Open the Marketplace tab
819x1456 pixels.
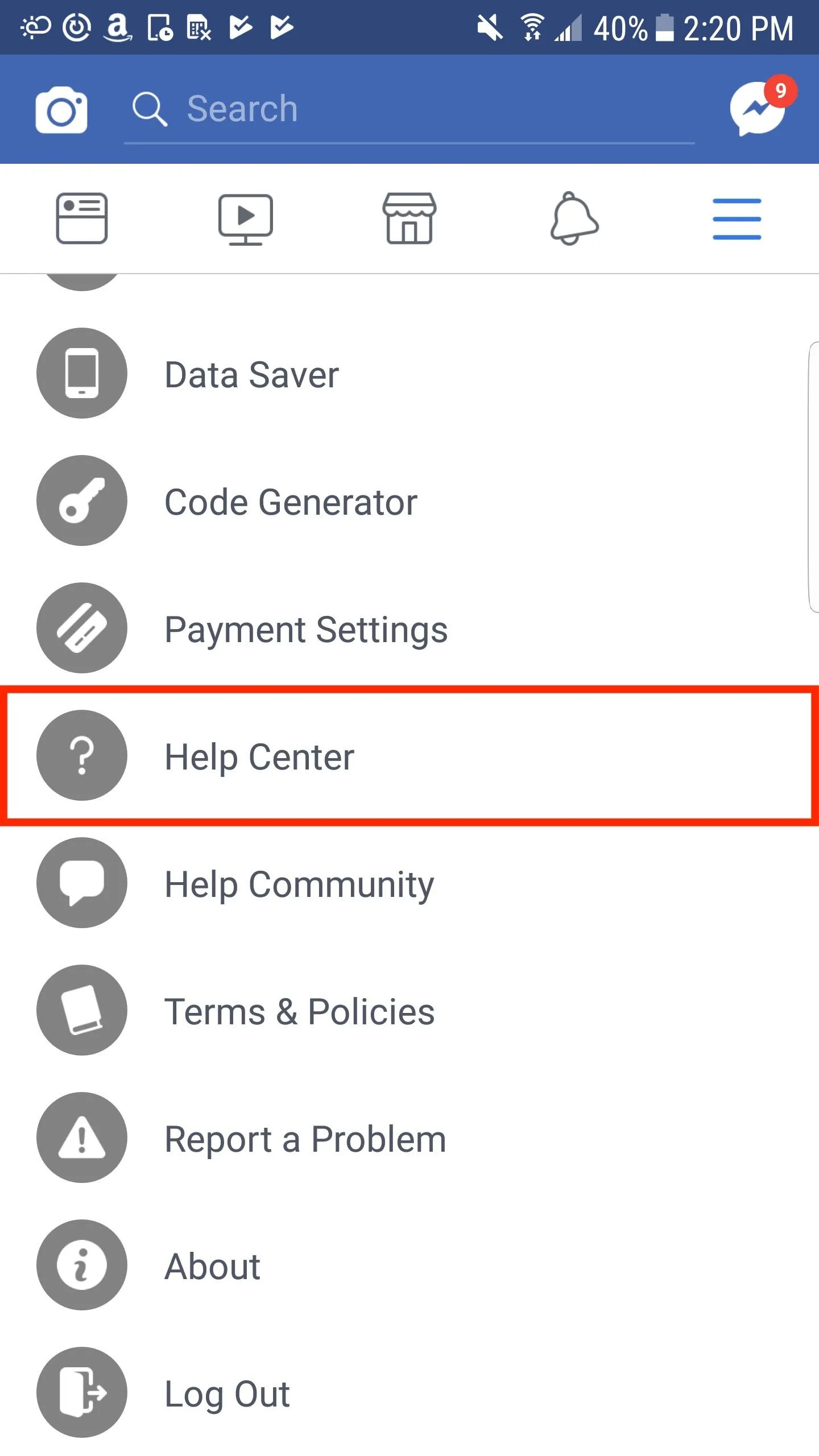(409, 218)
